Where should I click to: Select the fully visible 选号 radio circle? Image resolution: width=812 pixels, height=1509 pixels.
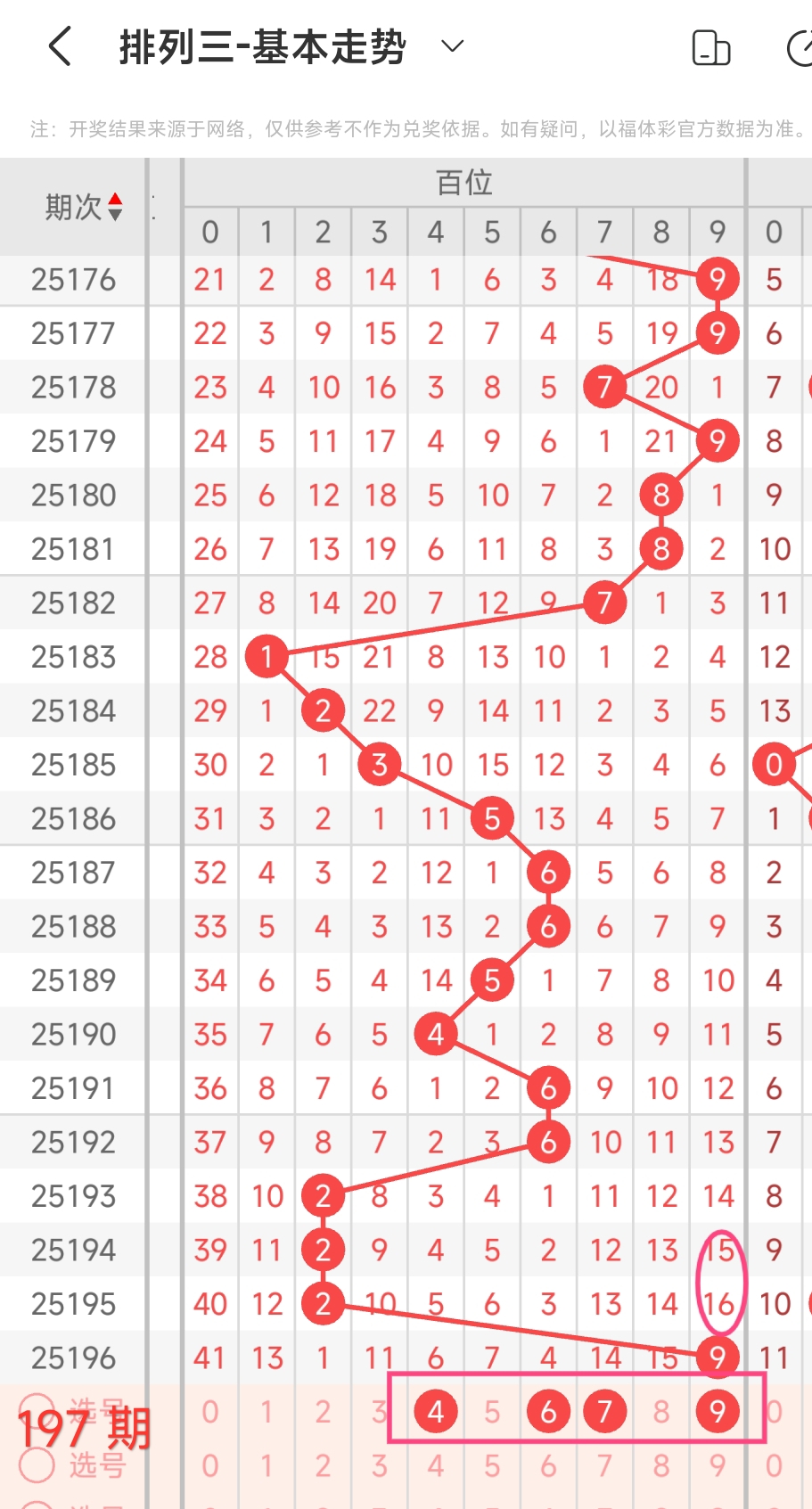pos(37,1464)
